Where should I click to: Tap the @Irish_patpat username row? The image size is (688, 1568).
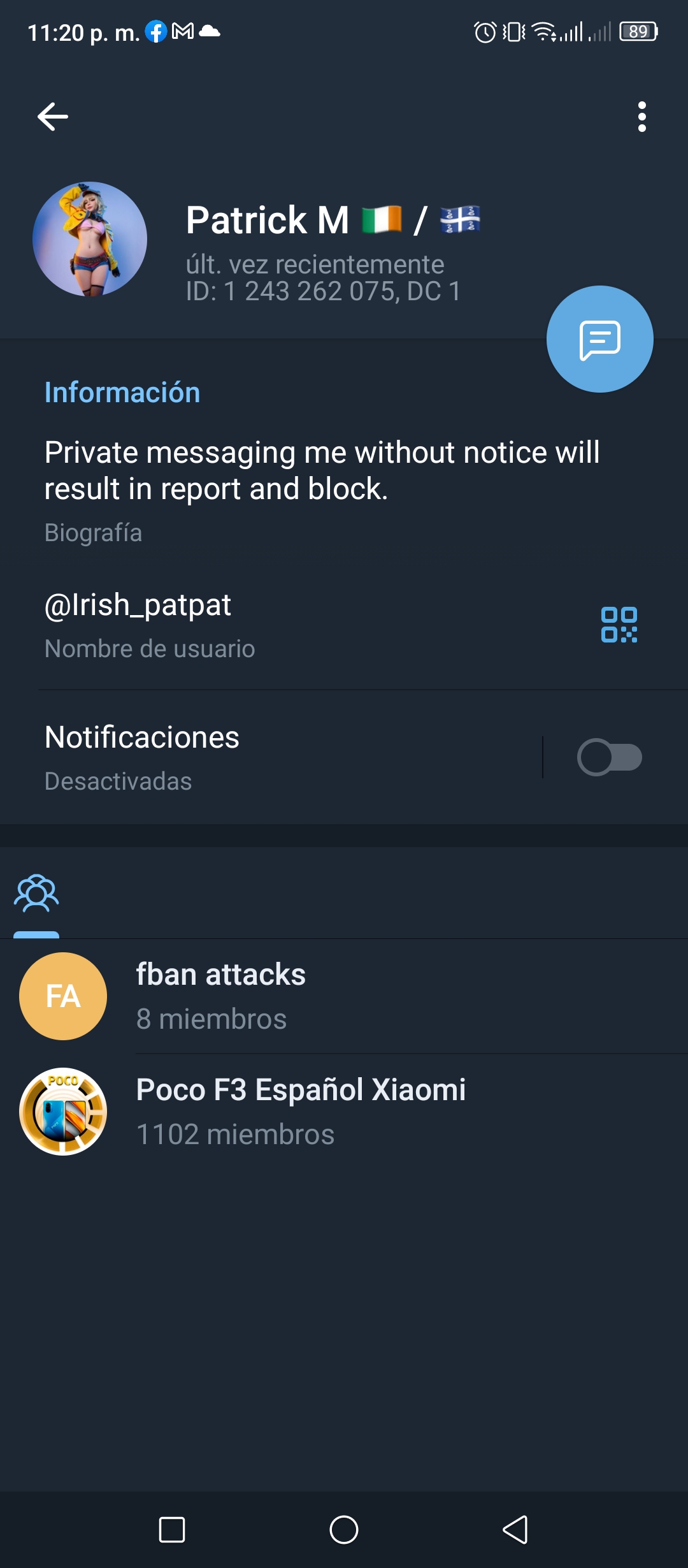pyautogui.click(x=344, y=625)
